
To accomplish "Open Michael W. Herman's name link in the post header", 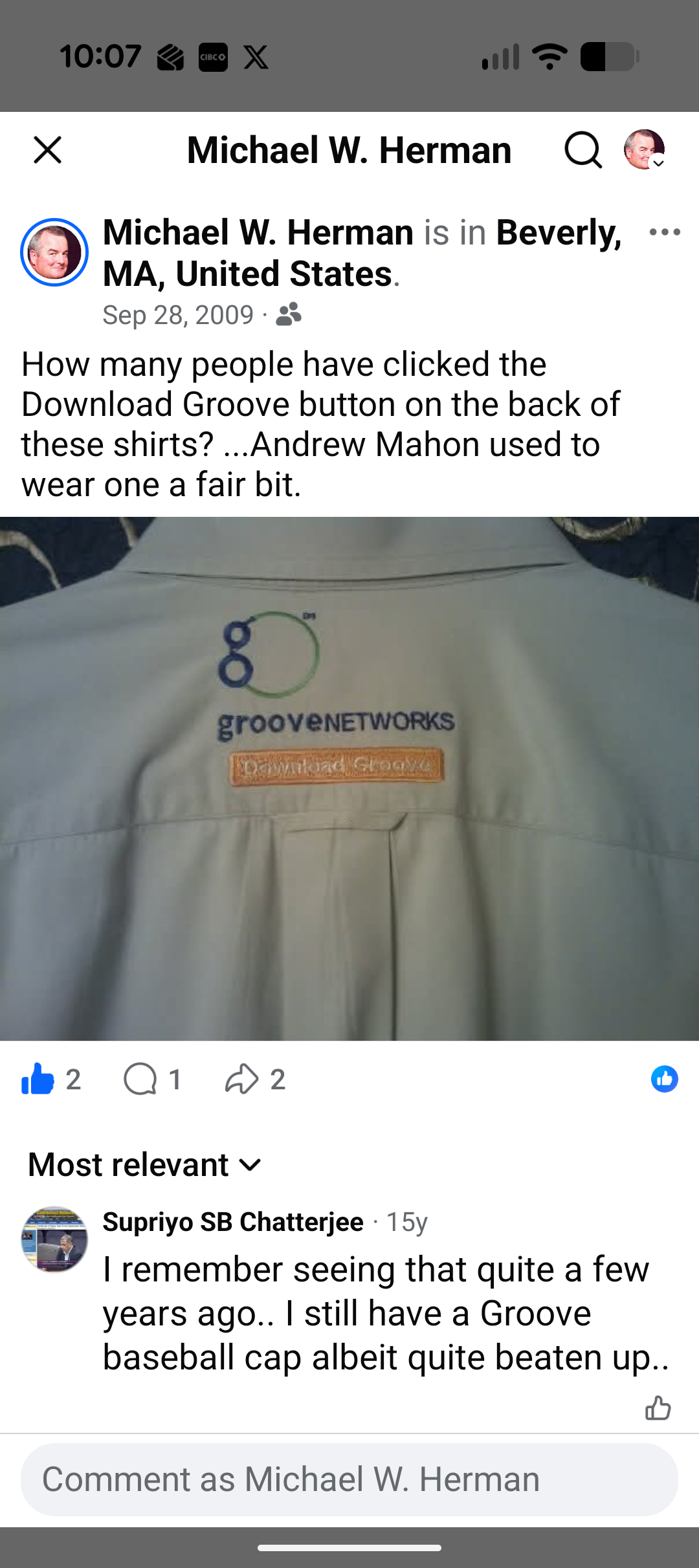I will tap(258, 233).
